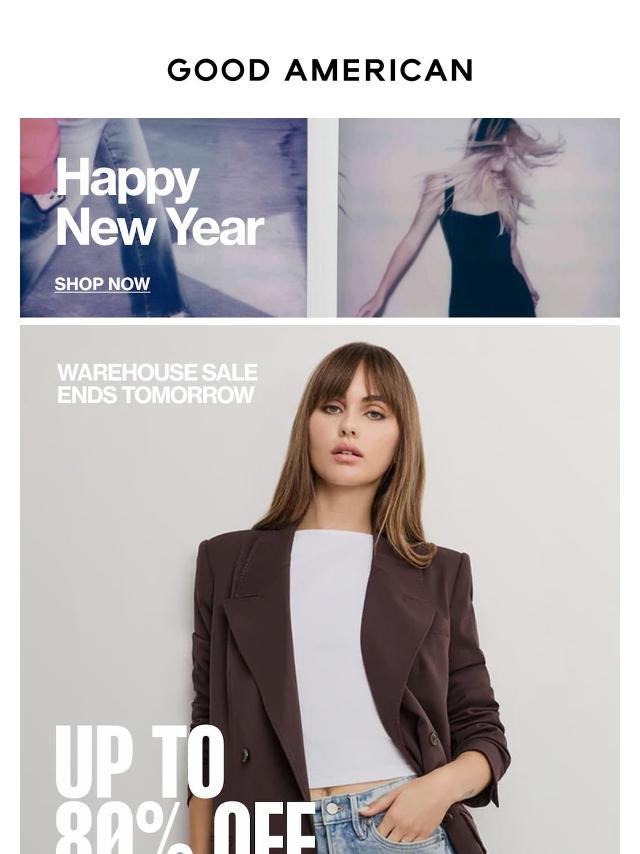Open the Warehouse Sale 80% off banner
This screenshot has height=854, width=640.
pyautogui.click(x=320, y=590)
